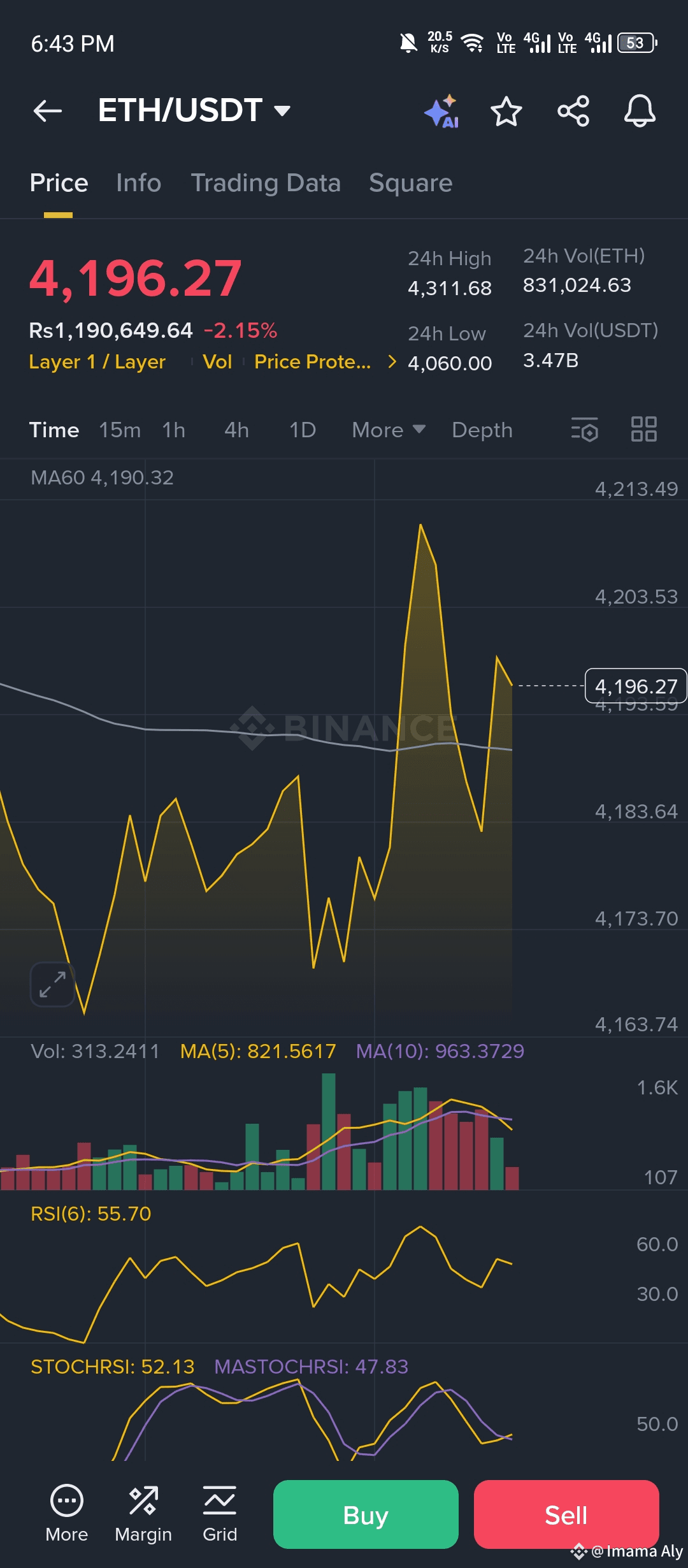Switch to the Info tab
Screen dimensions: 688x1568
pos(139,183)
